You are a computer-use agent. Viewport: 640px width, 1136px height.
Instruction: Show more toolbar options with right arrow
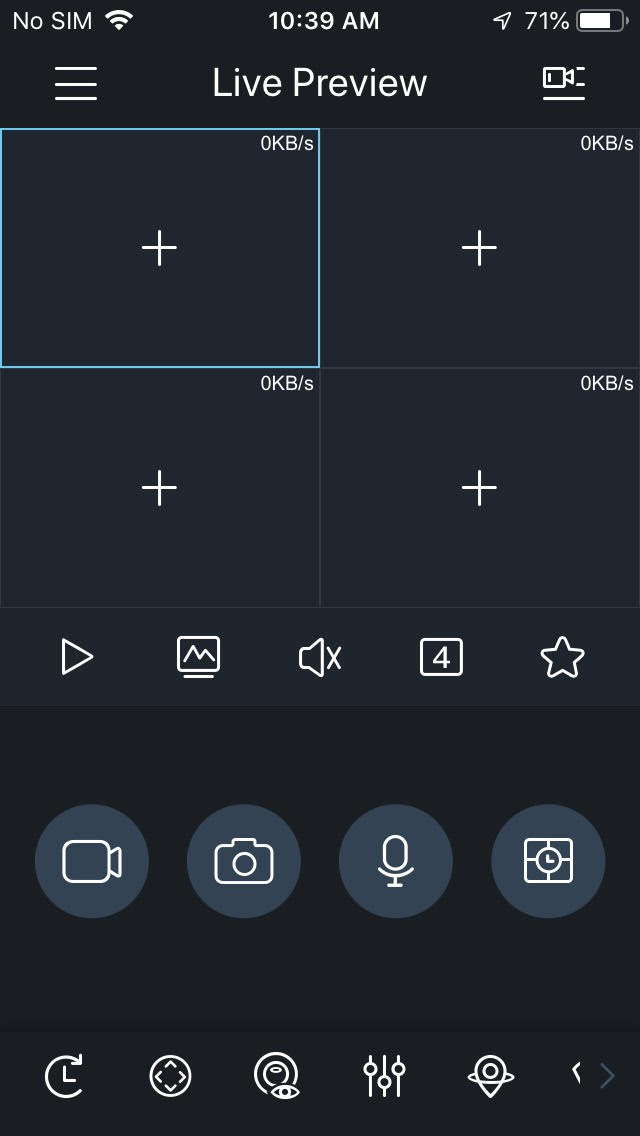[606, 1076]
